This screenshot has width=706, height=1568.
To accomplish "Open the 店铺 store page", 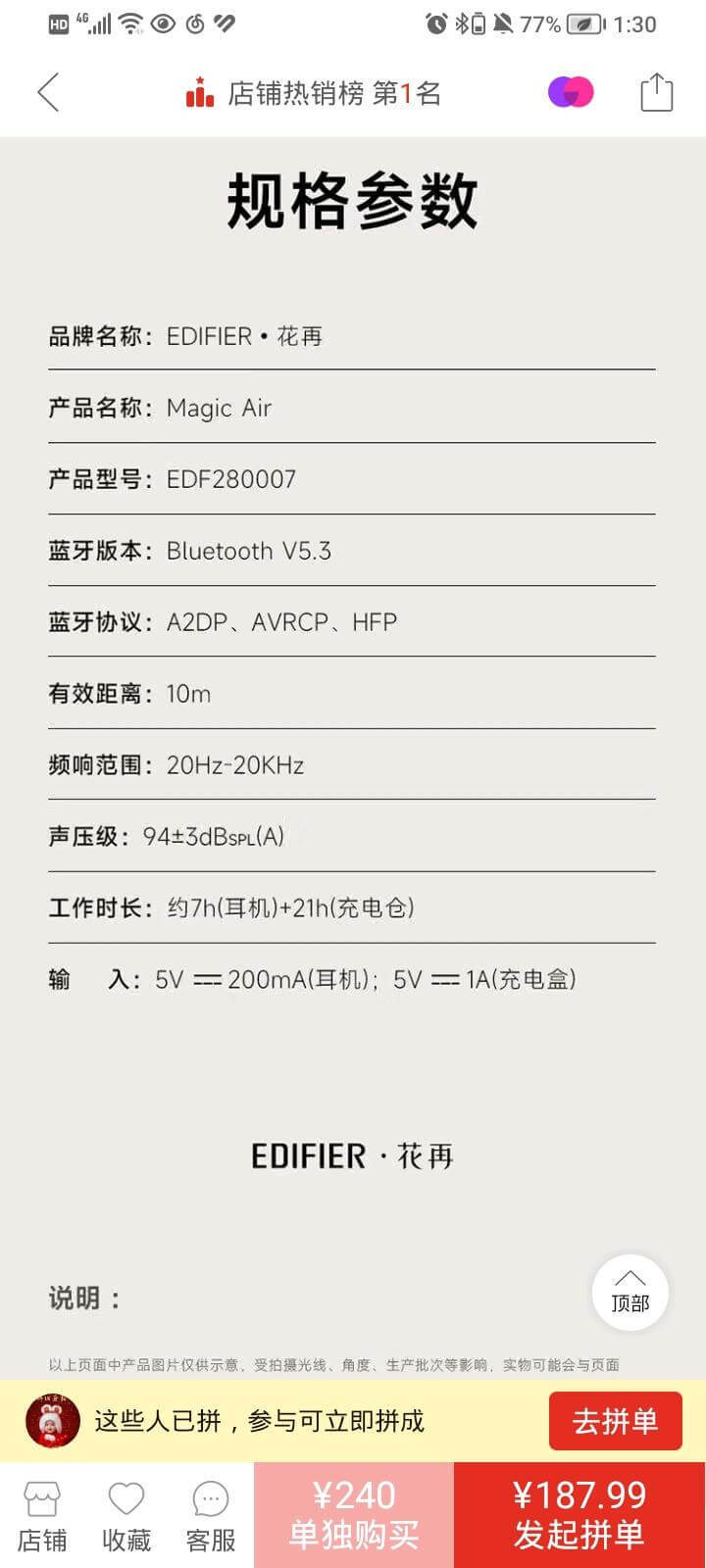I will pyautogui.click(x=42, y=1516).
